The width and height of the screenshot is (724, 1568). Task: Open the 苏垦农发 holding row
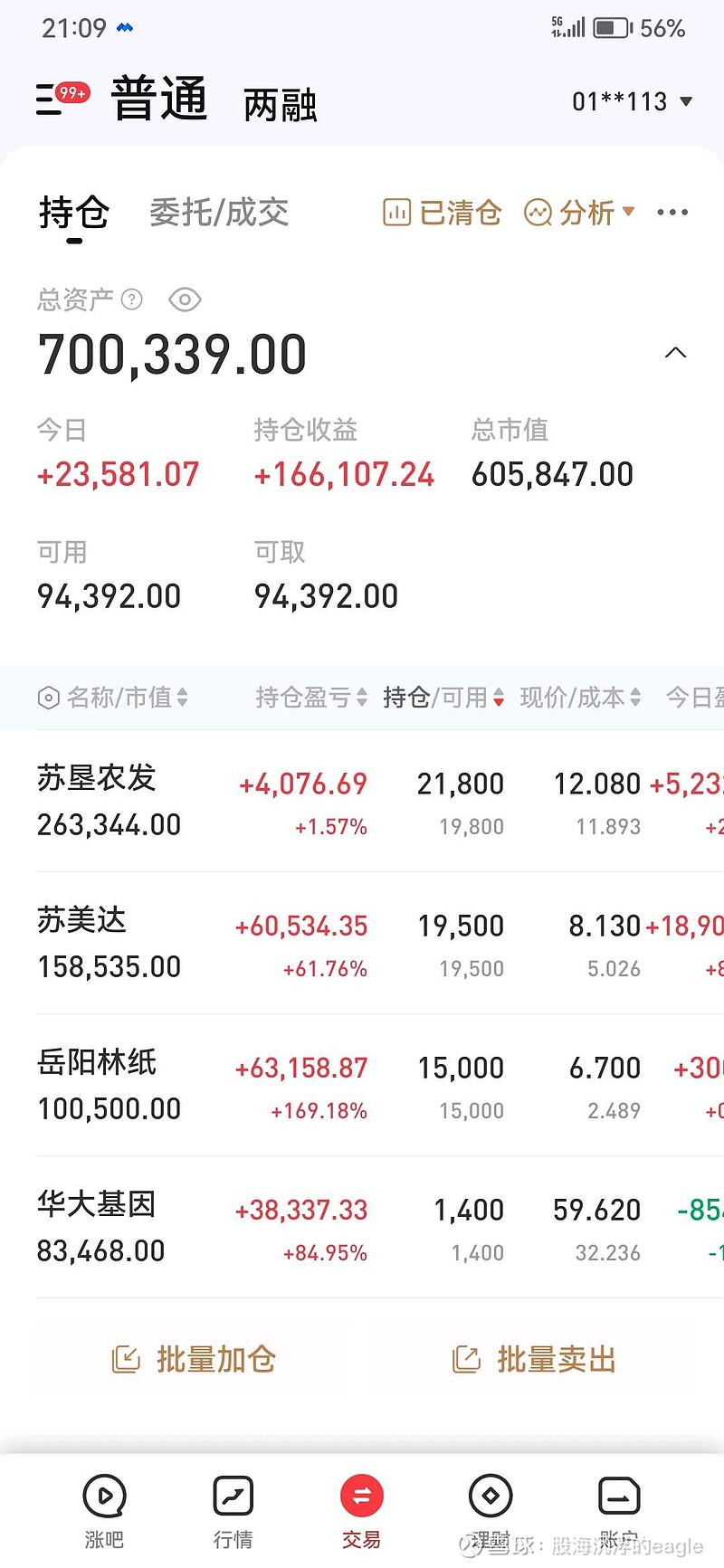(x=362, y=802)
